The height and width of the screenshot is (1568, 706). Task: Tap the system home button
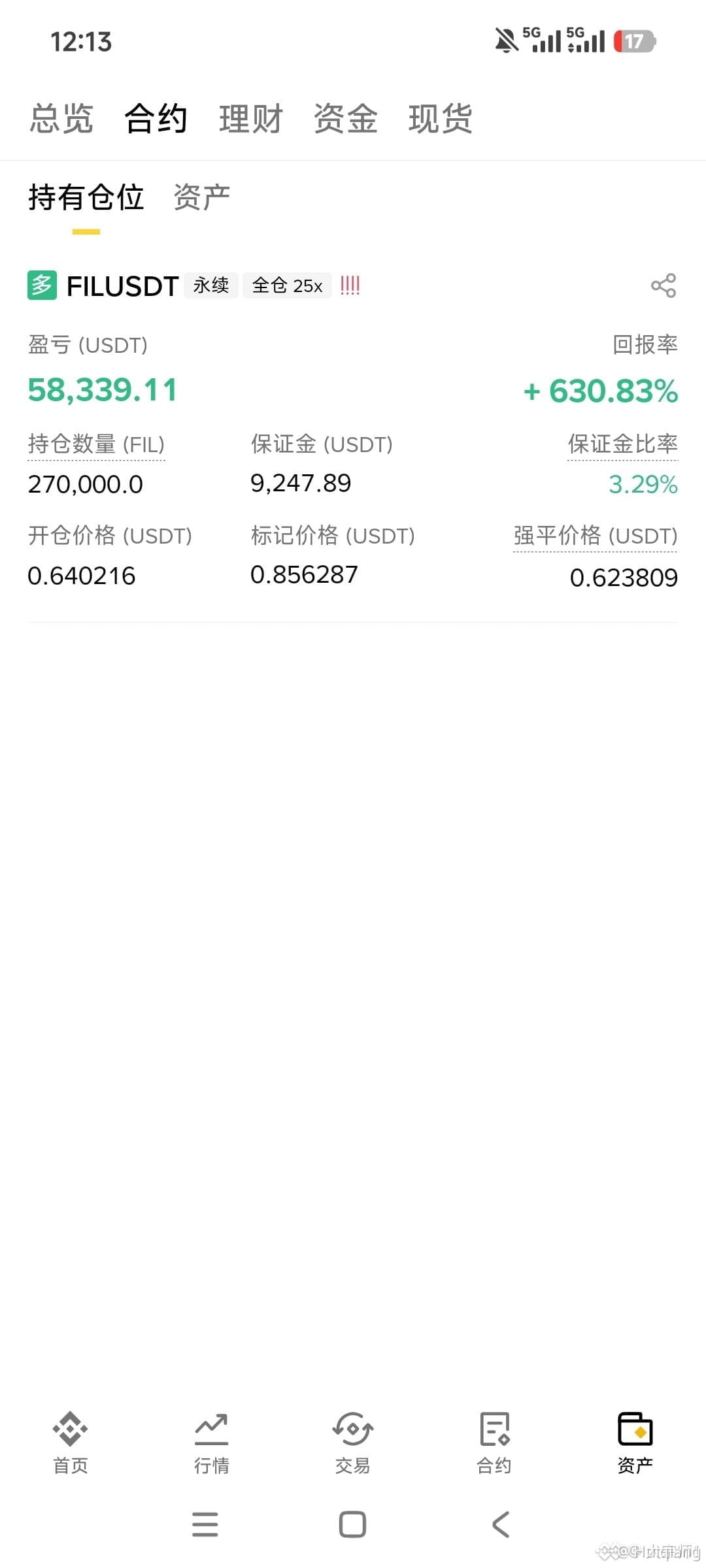click(x=353, y=1525)
